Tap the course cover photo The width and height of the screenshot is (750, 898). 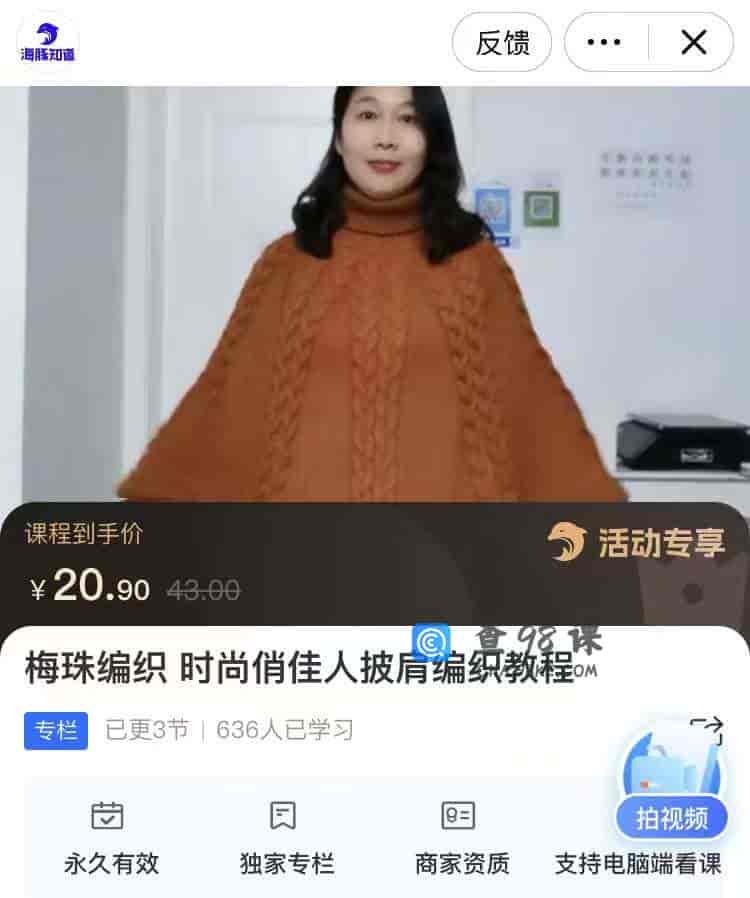(375, 290)
